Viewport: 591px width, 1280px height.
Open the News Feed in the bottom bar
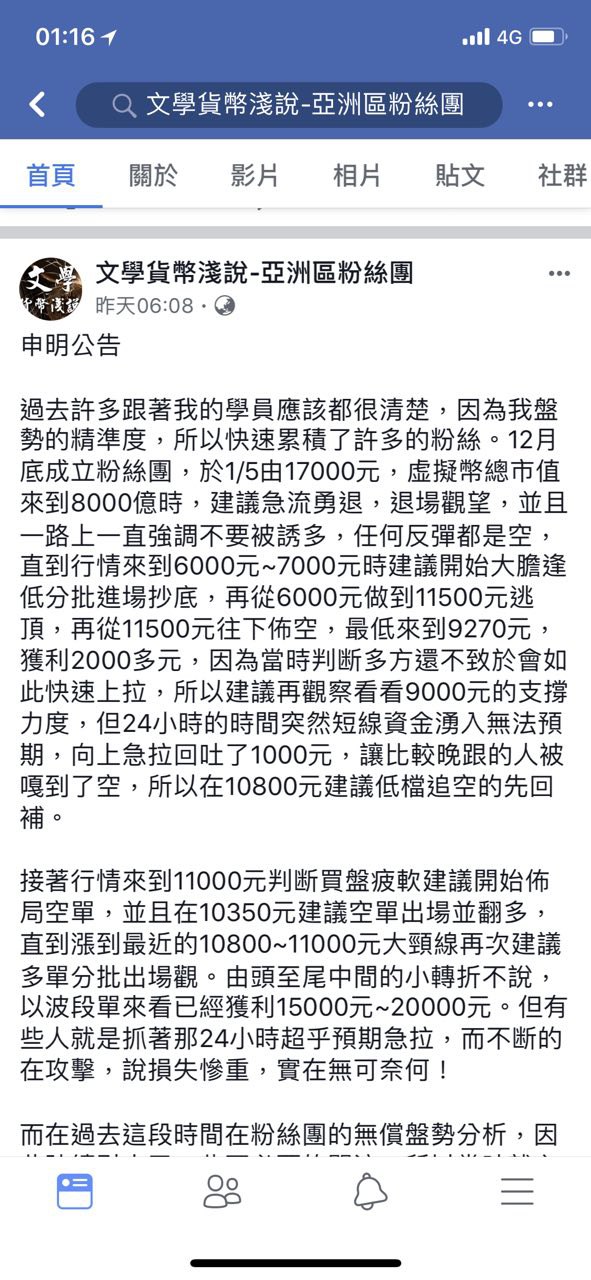point(74,1190)
